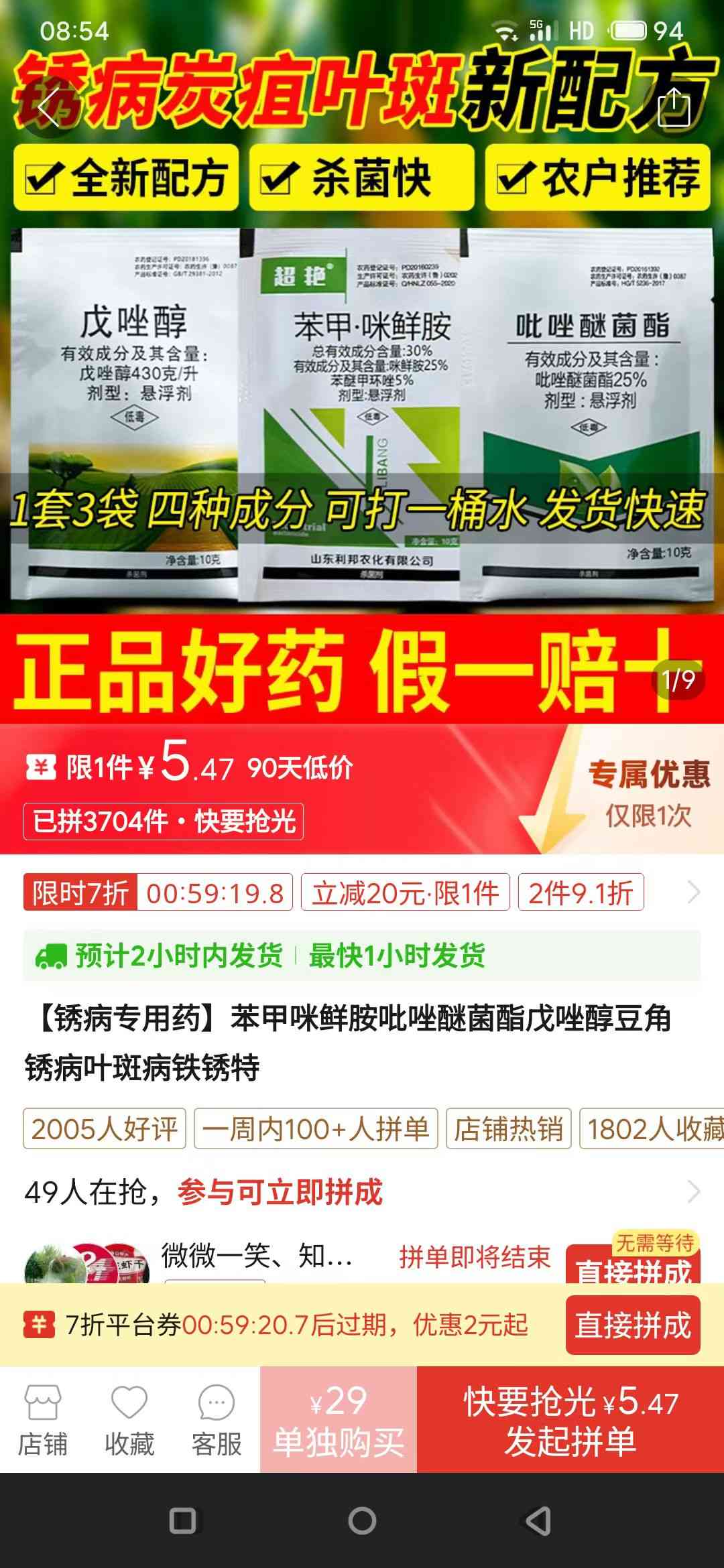Go back using the top-left arrow
This screenshot has height=1568, width=724.
[x=48, y=107]
